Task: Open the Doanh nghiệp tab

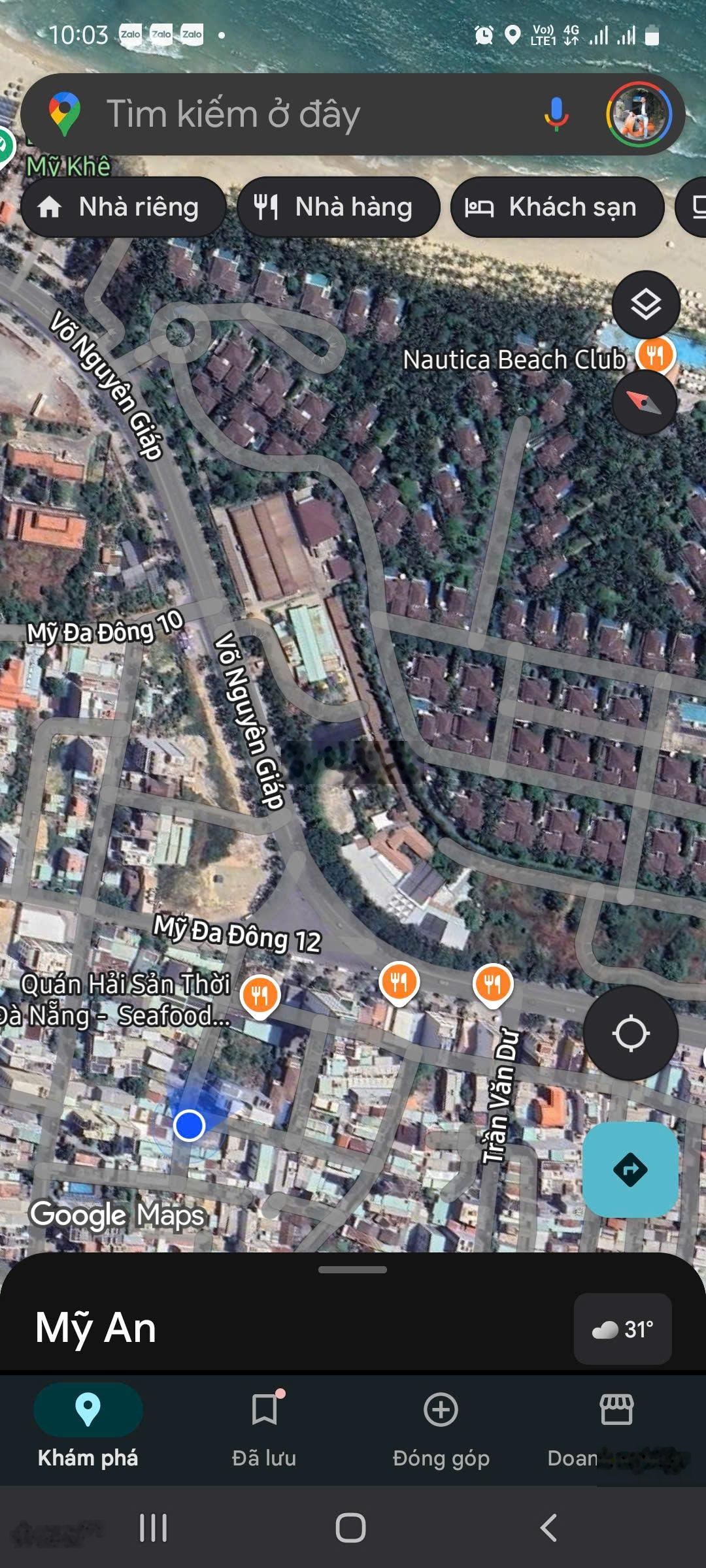Action: tap(616, 1428)
